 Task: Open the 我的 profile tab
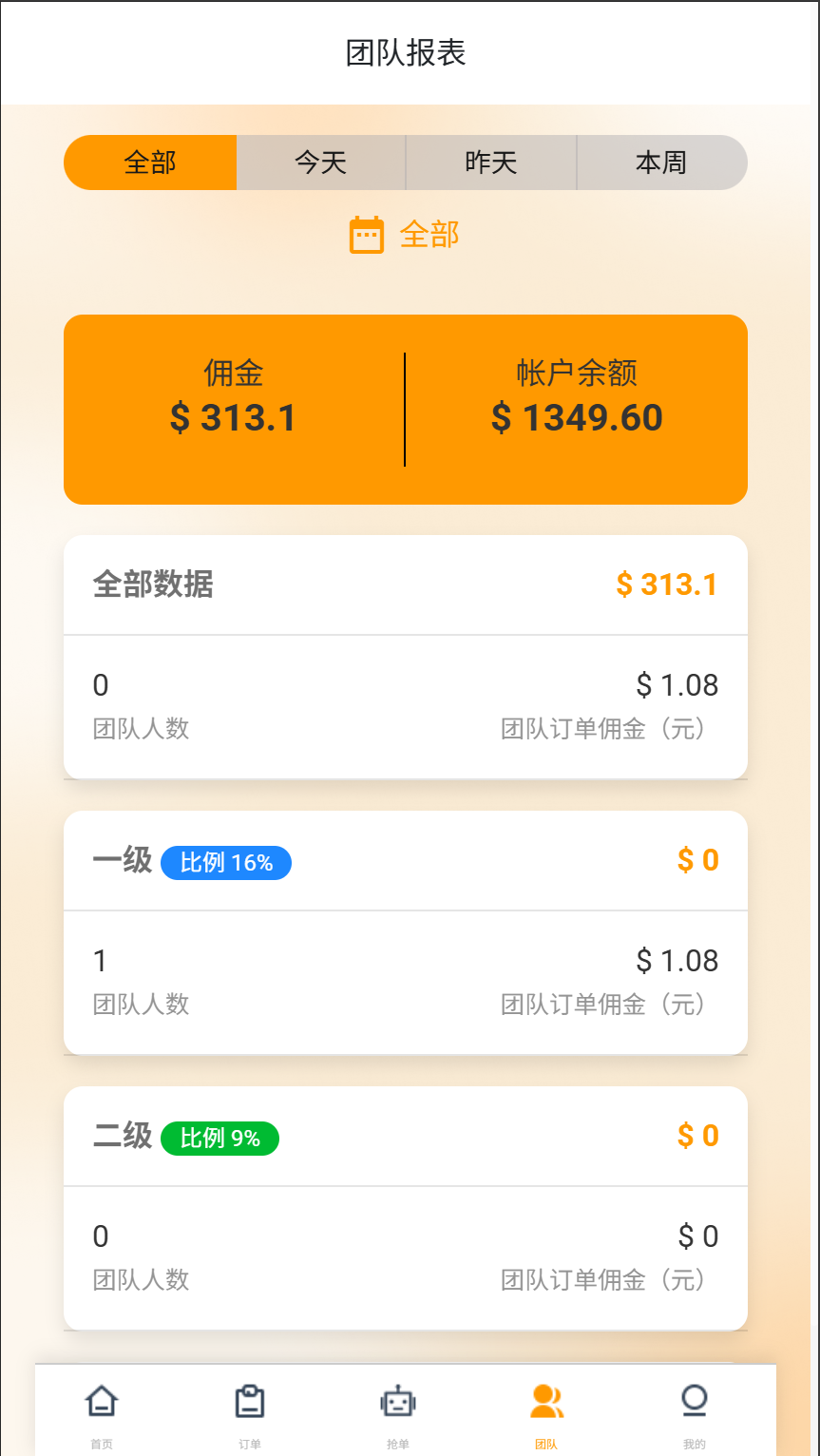(695, 1414)
